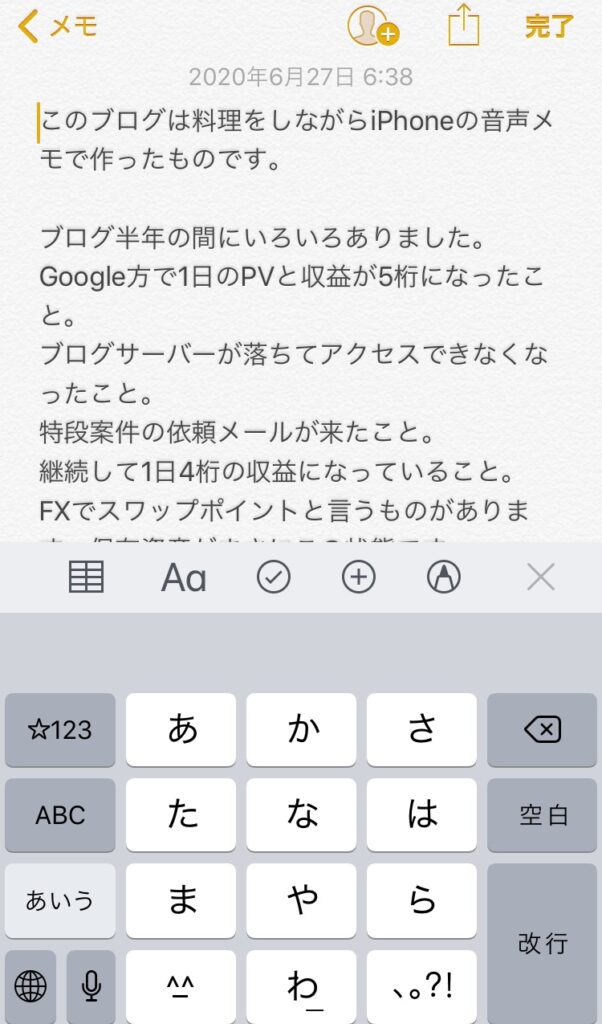This screenshot has width=602, height=1024.
Task: Tap 完了 to finish editing
Action: pos(549,27)
